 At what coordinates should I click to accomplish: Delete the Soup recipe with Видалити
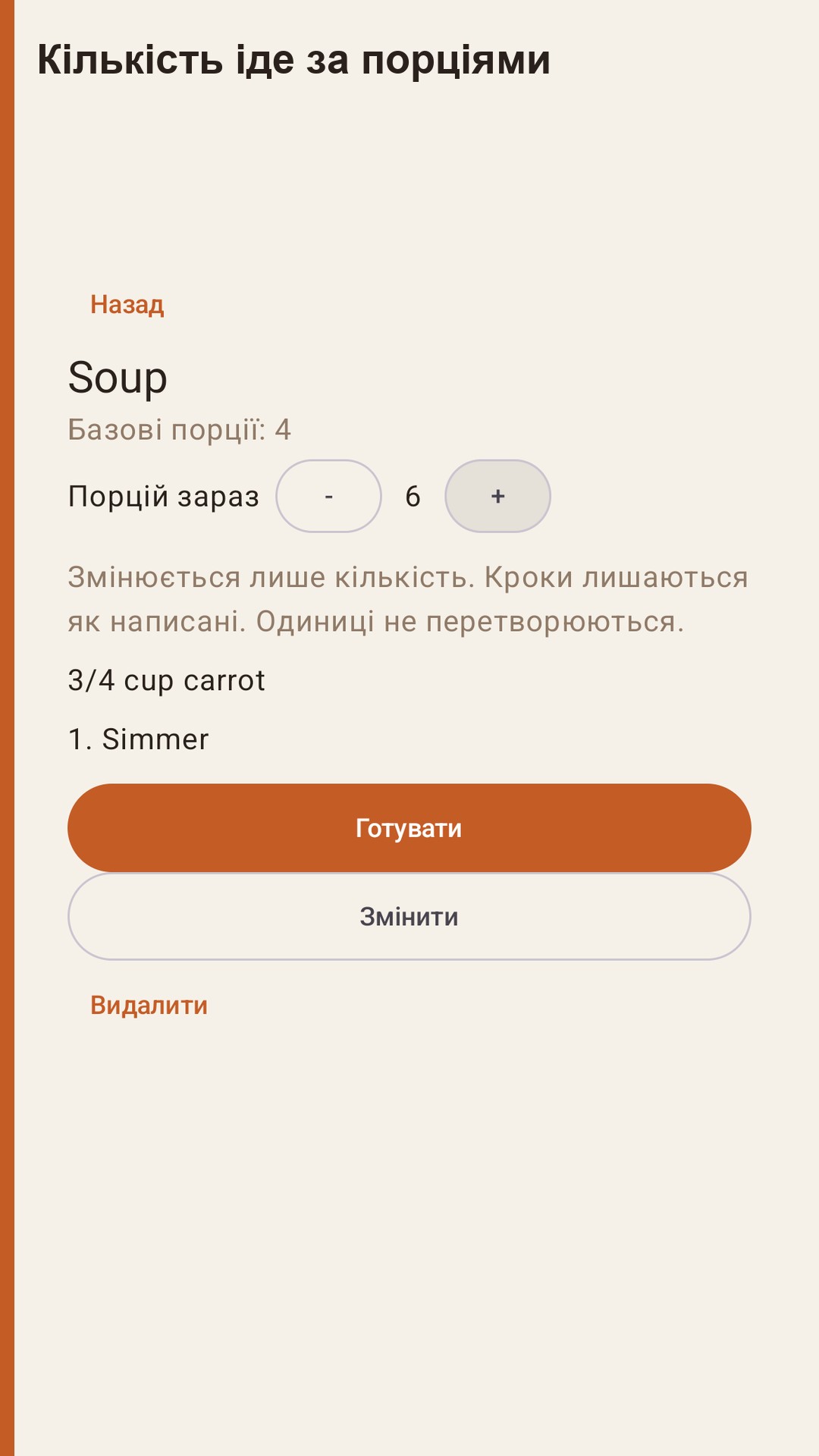pos(149,1006)
